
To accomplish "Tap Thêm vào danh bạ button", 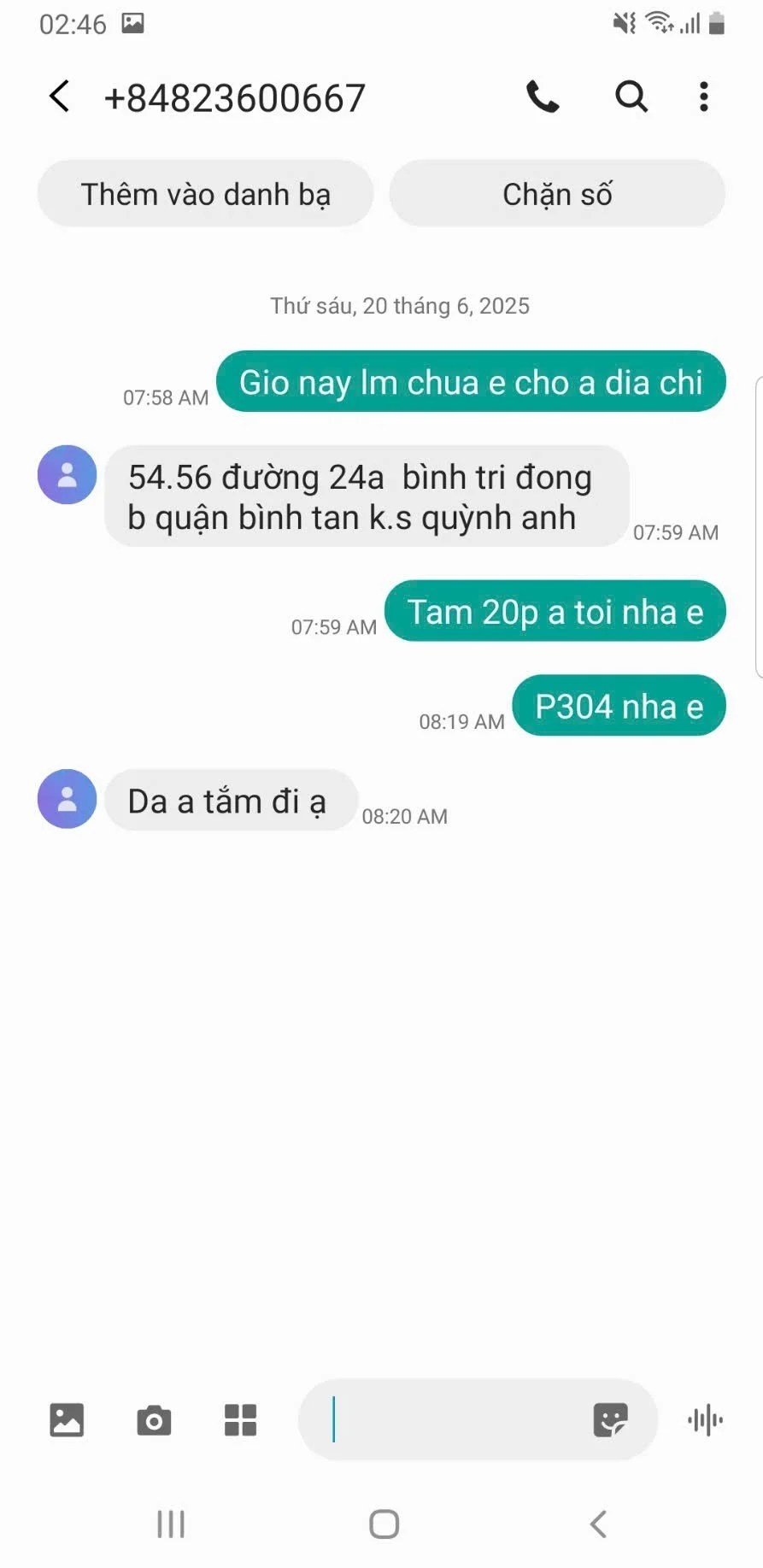I will point(205,194).
